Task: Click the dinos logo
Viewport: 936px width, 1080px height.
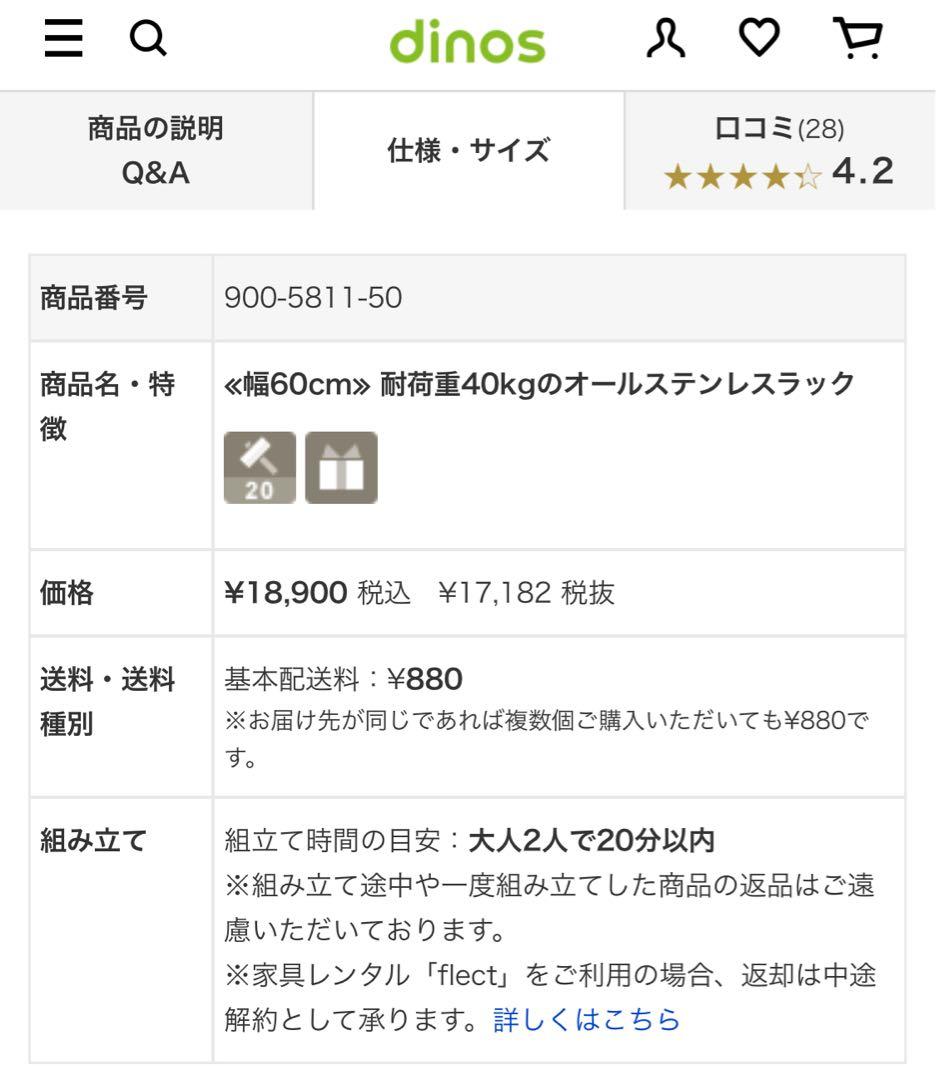Action: click(x=467, y=41)
